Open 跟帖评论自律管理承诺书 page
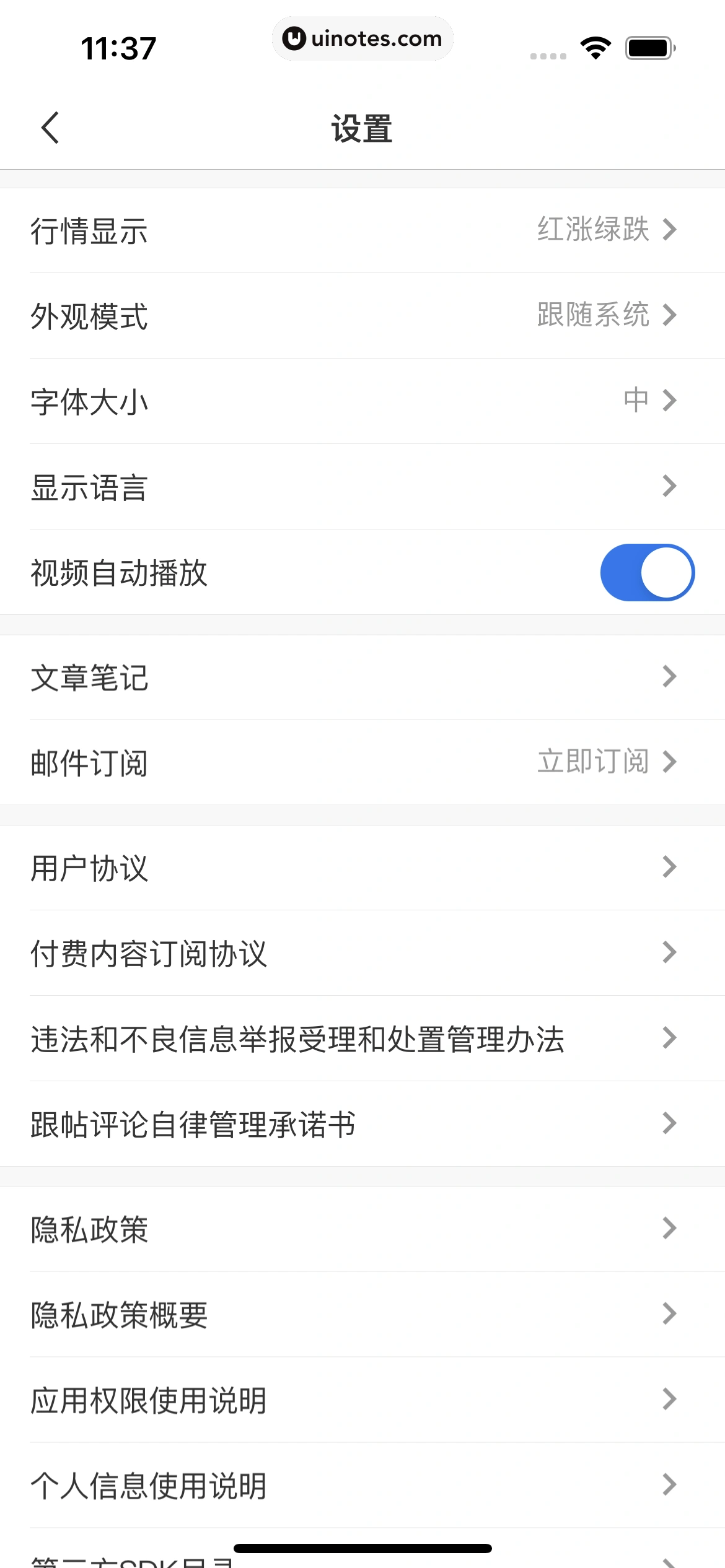725x1568 pixels. click(x=362, y=1125)
